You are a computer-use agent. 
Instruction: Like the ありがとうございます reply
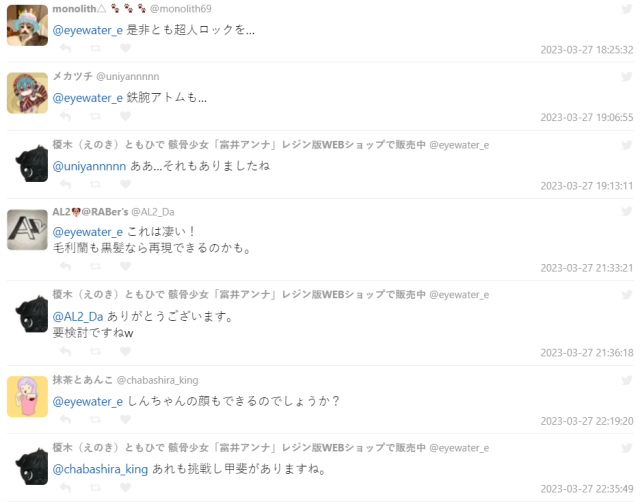click(125, 351)
